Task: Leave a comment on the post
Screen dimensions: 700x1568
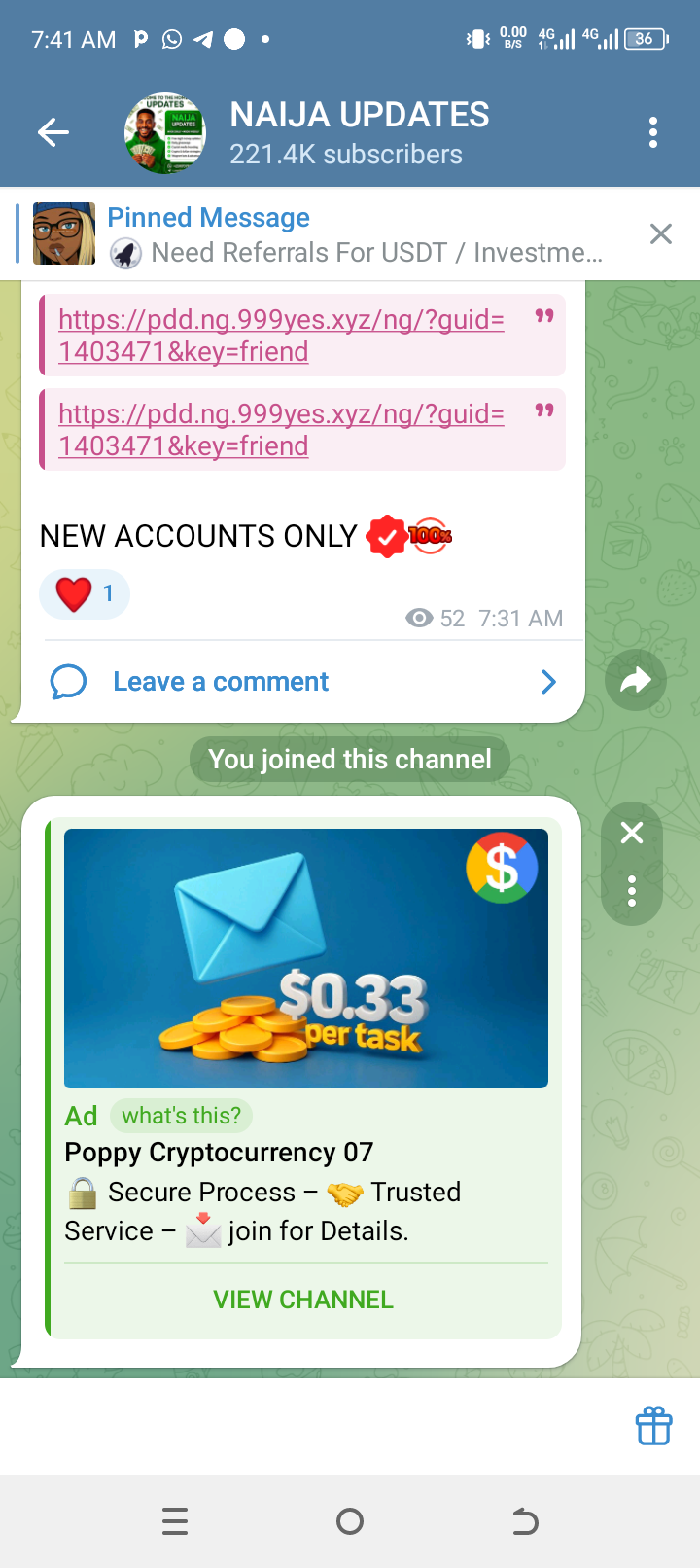Action: [x=222, y=682]
